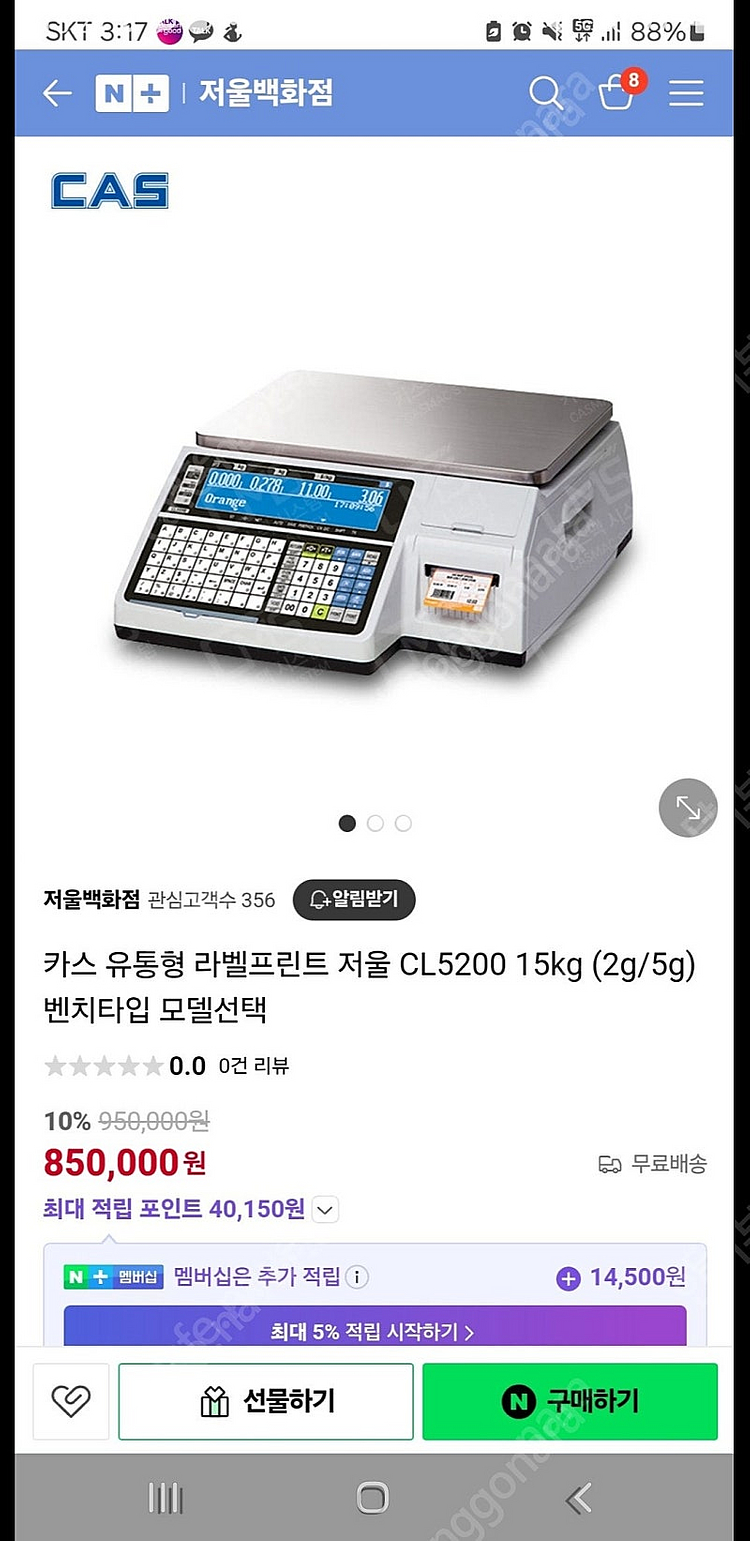Expand the product image to full screen
This screenshot has height=1541, width=750.
[x=688, y=807]
